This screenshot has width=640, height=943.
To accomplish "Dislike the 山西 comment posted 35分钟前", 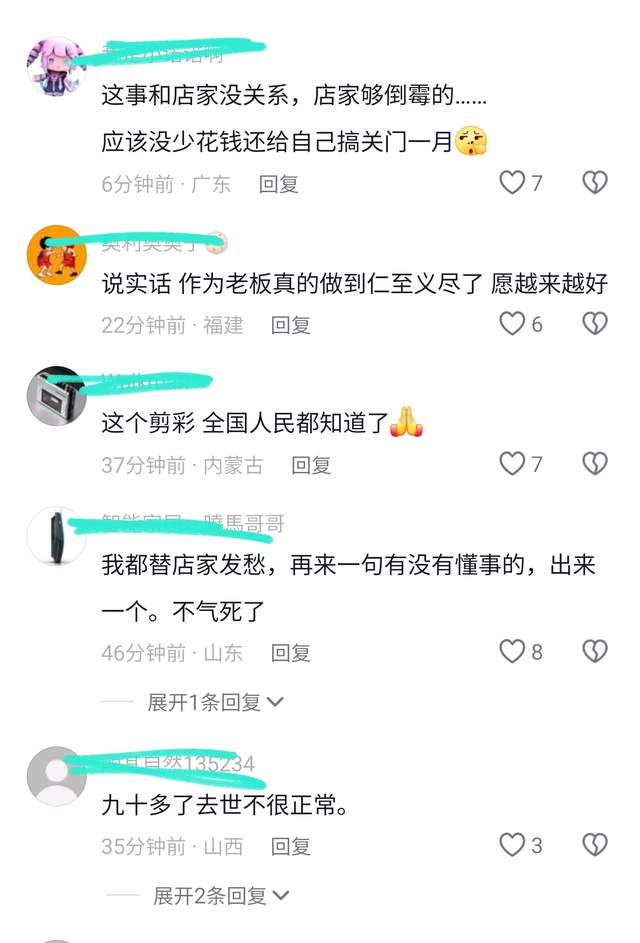I will point(595,845).
